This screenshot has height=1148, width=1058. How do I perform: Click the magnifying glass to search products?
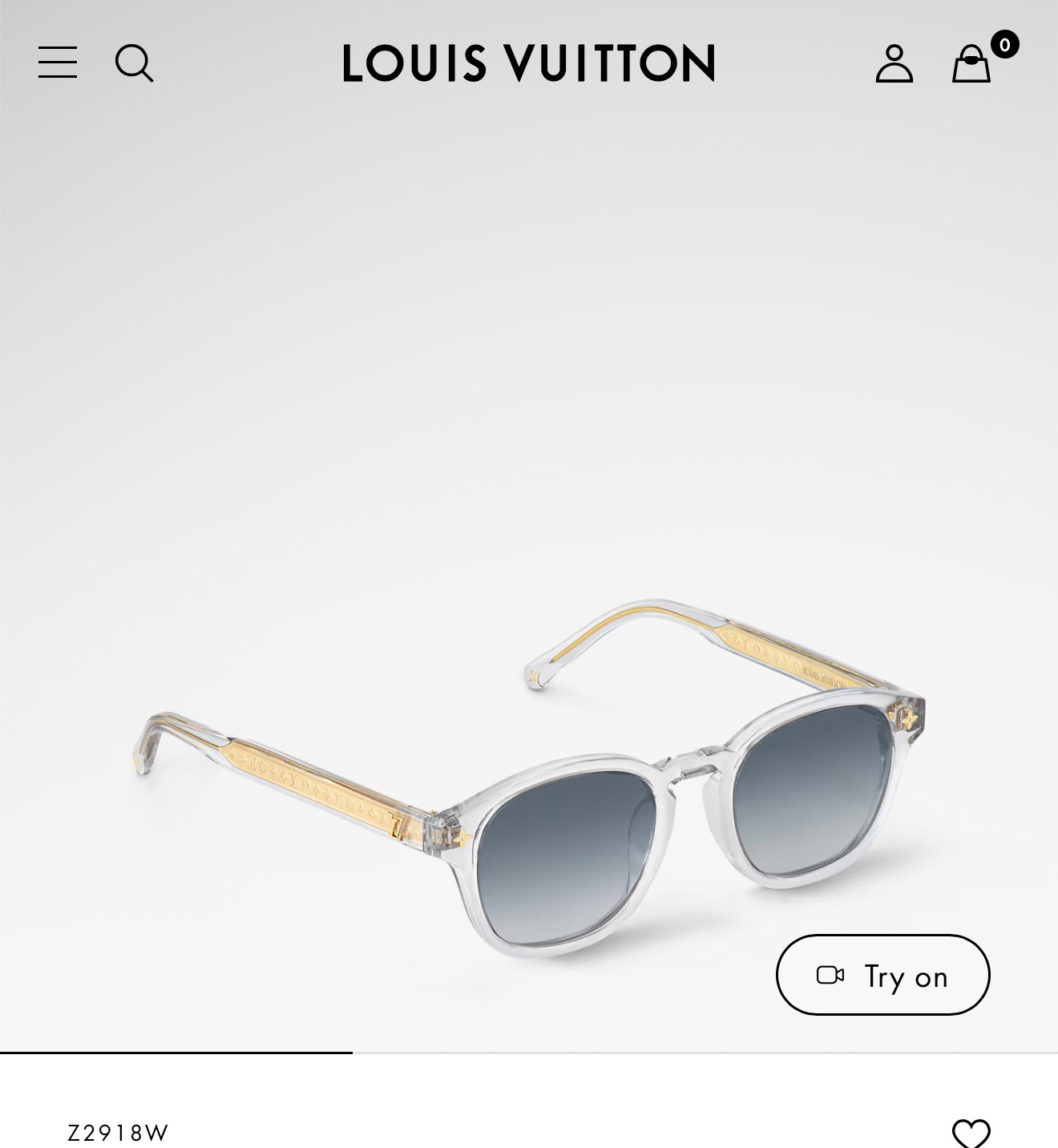(135, 64)
